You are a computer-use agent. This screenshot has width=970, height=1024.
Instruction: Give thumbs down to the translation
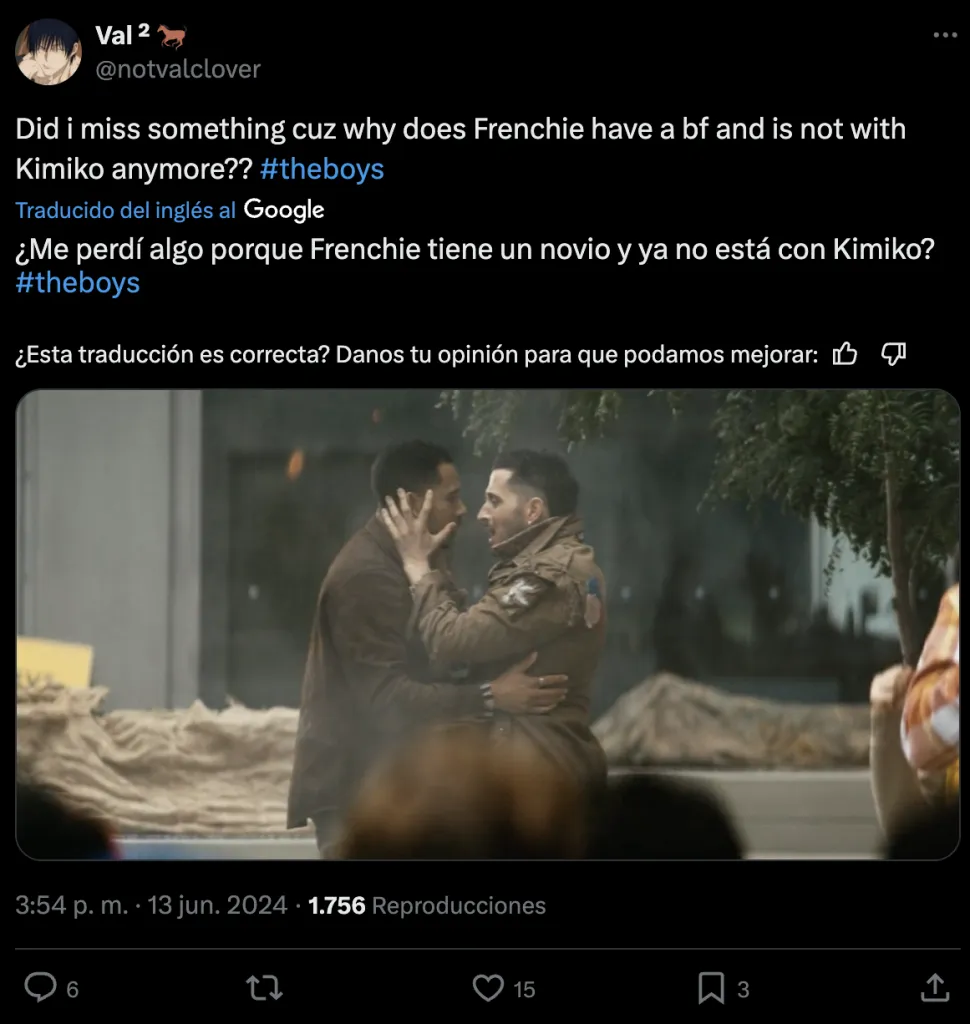(894, 354)
